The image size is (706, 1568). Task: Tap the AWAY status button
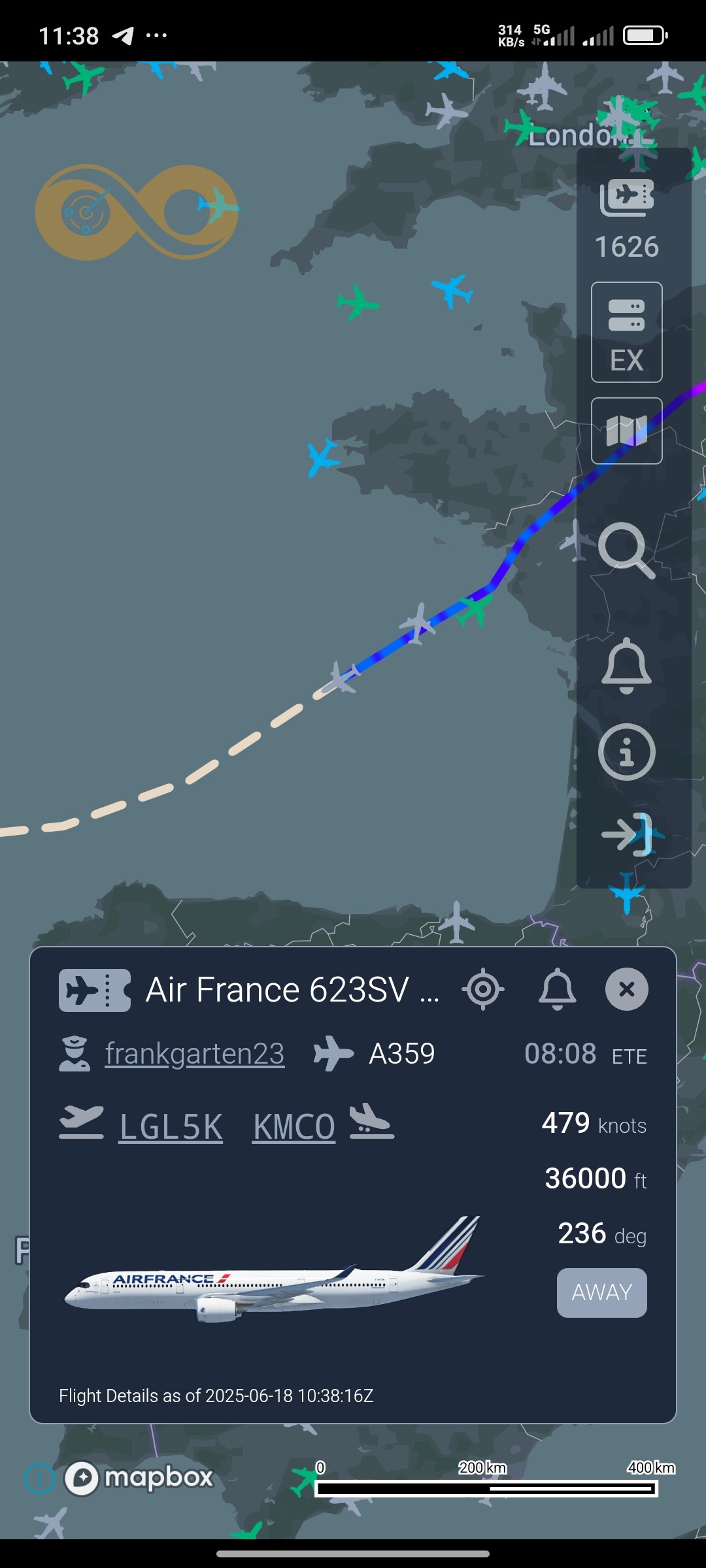(x=601, y=1292)
